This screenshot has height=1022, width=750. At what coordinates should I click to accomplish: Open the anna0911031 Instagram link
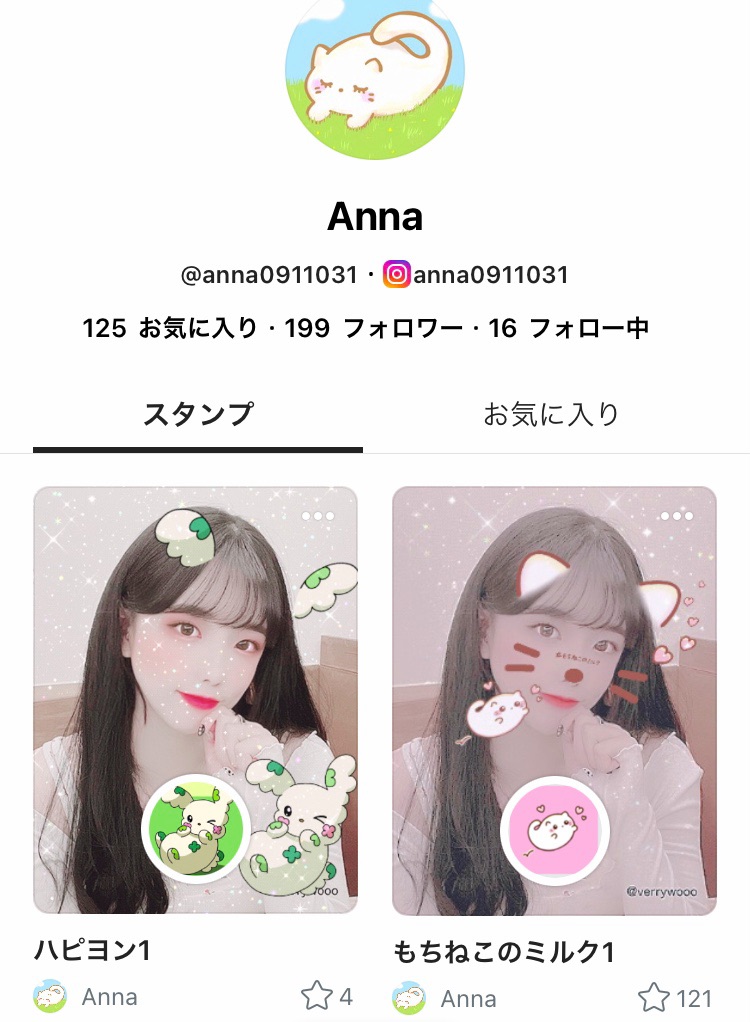pos(477,274)
